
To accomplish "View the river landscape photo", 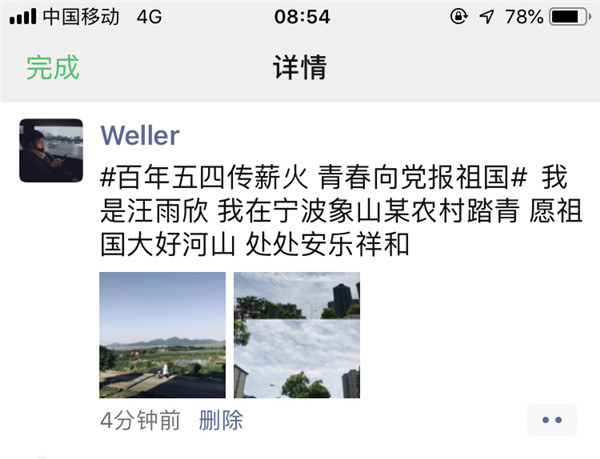I will [x=163, y=335].
